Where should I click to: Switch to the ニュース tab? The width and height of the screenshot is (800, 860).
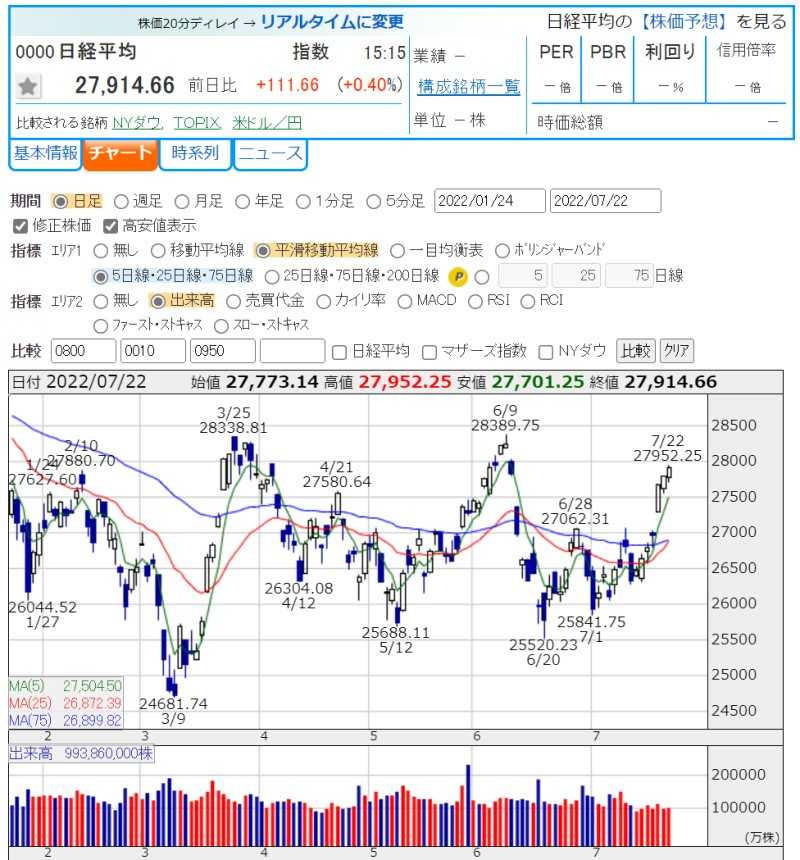pyautogui.click(x=270, y=153)
